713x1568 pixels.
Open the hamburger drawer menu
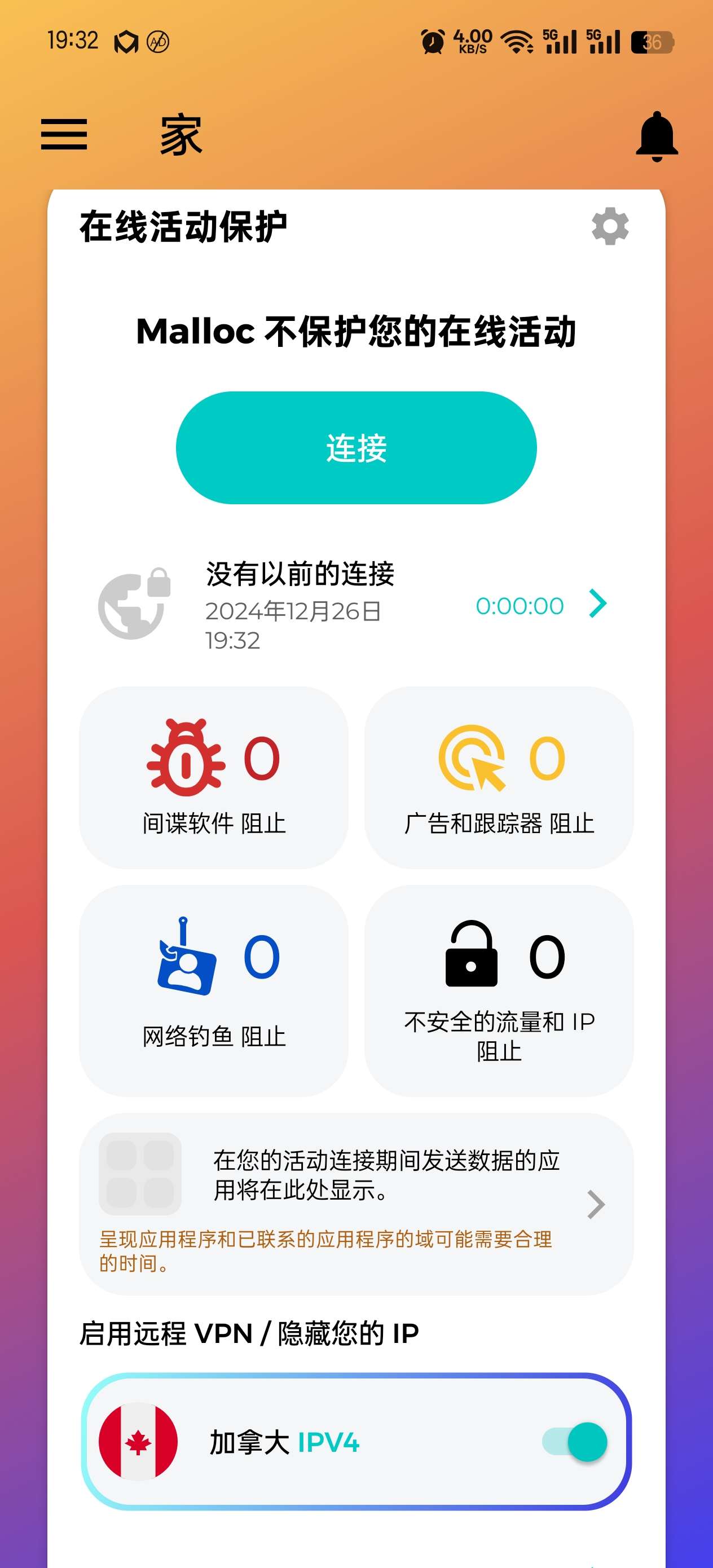point(64,134)
